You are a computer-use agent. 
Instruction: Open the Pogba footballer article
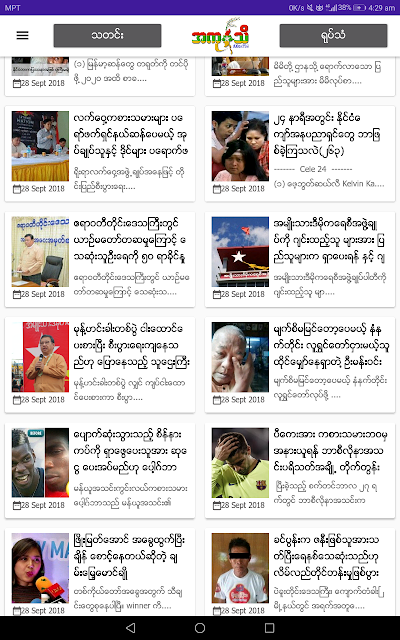point(100,471)
